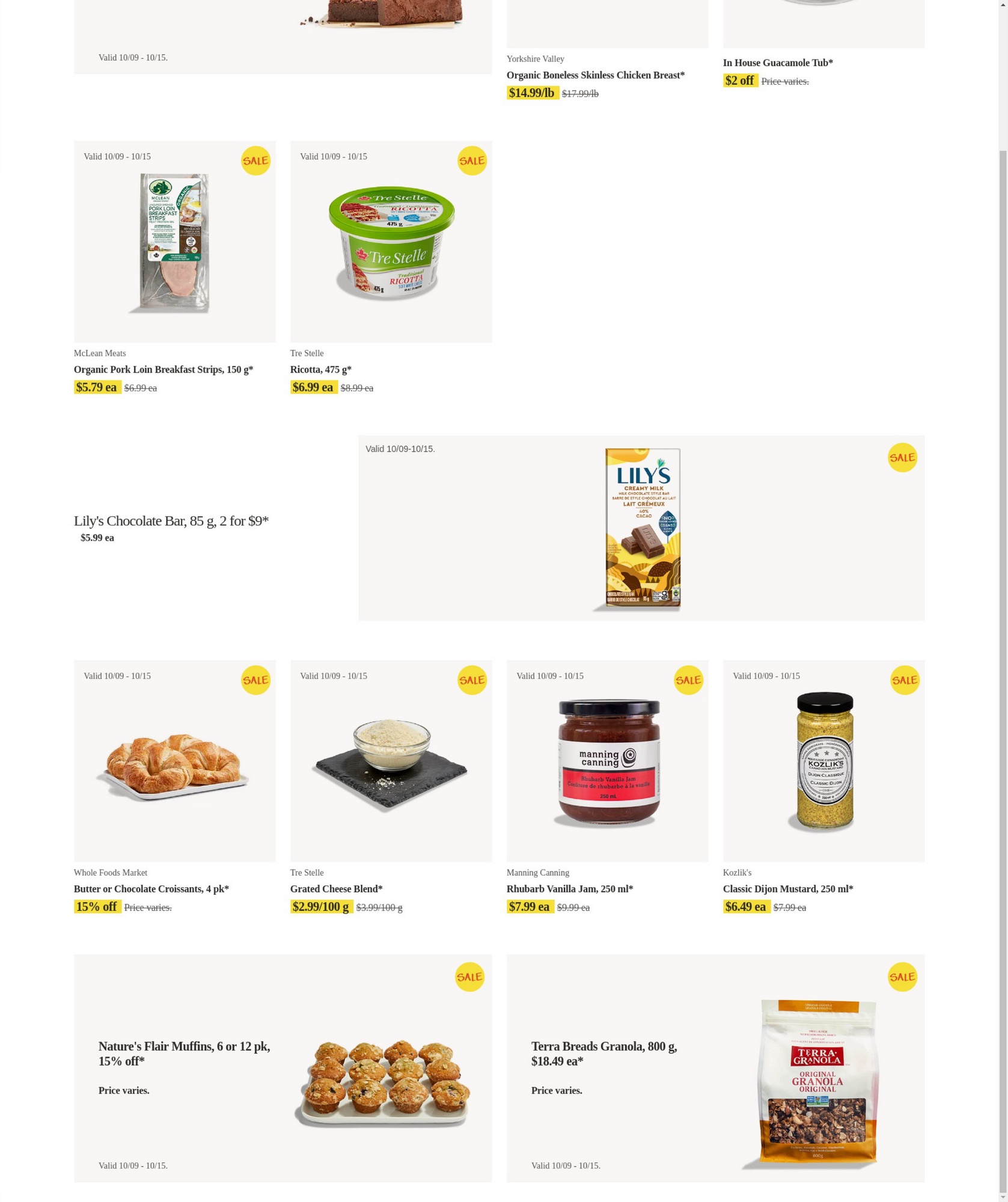The width and height of the screenshot is (1008, 1202).
Task: Open Butter or Chocolate Croissants 4 pk card
Action: [x=174, y=761]
